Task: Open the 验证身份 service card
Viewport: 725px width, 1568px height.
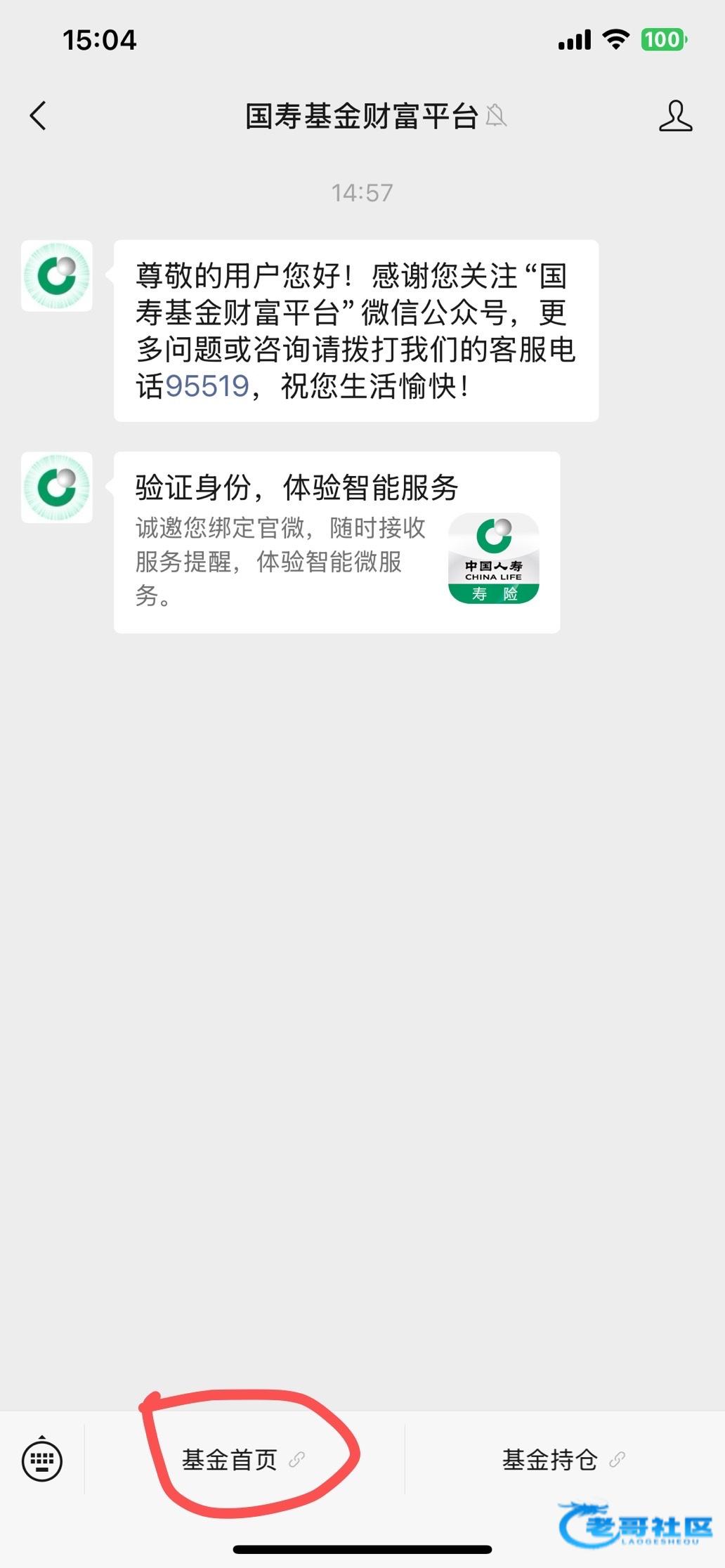Action: [x=337, y=542]
